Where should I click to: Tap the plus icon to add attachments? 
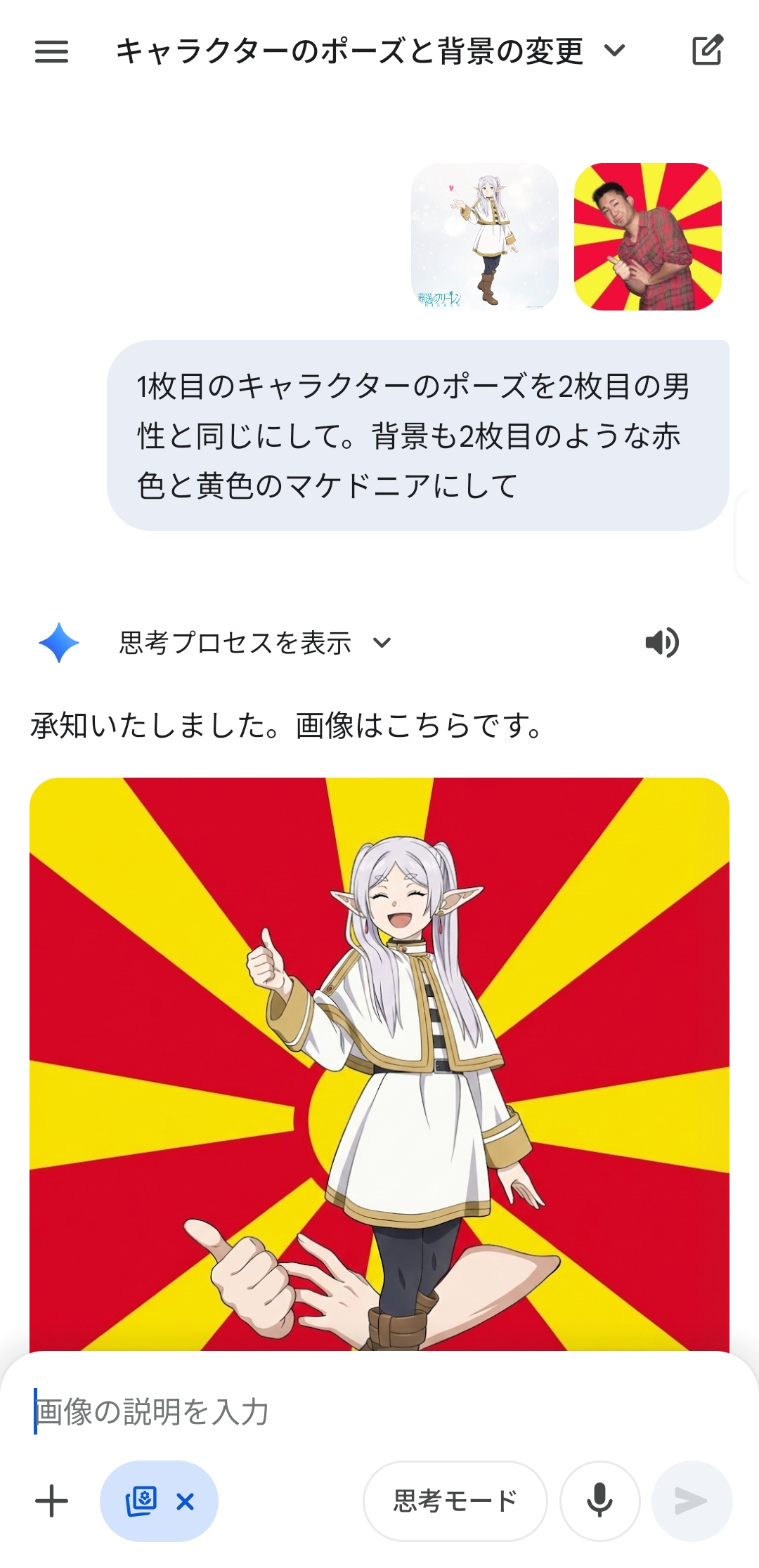coord(51,1501)
